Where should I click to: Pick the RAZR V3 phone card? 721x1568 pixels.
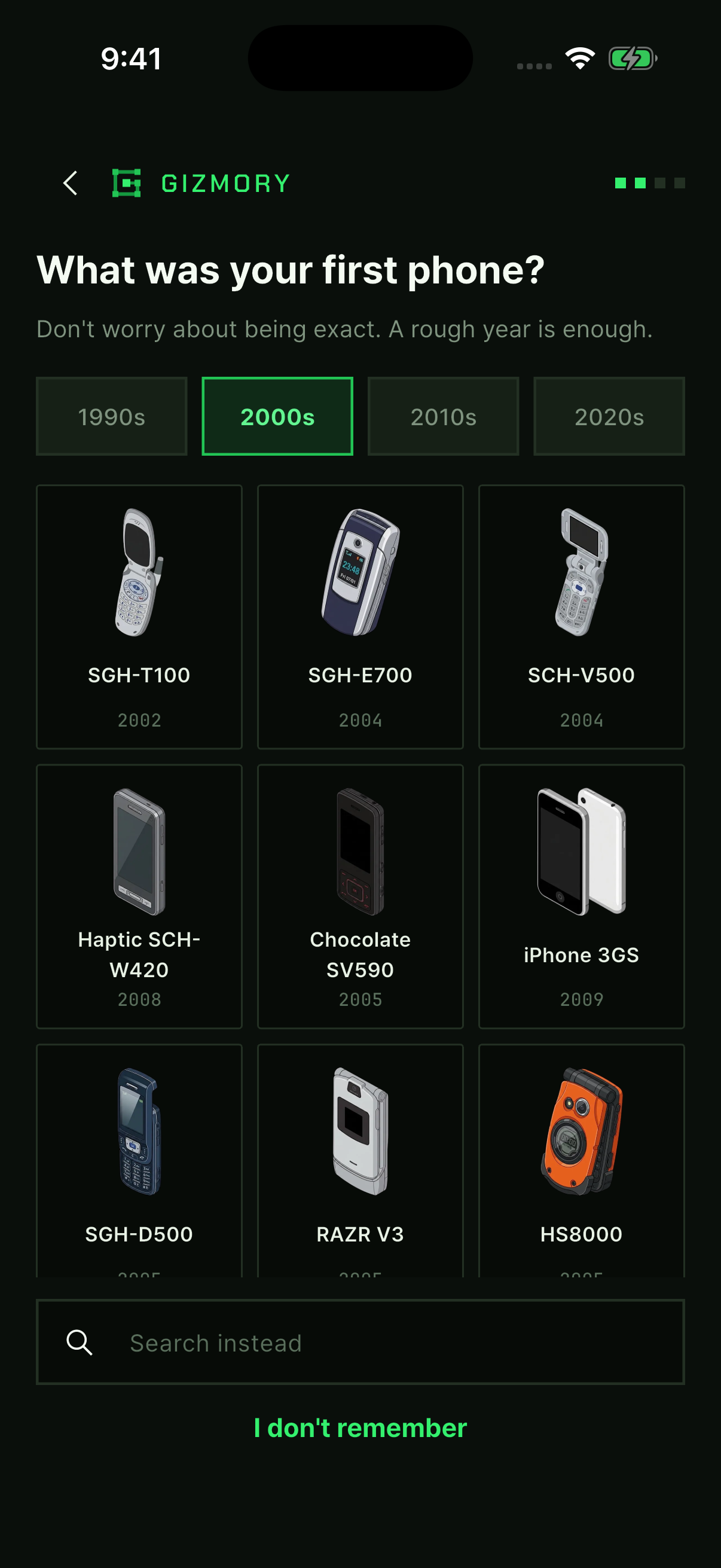coord(360,1161)
